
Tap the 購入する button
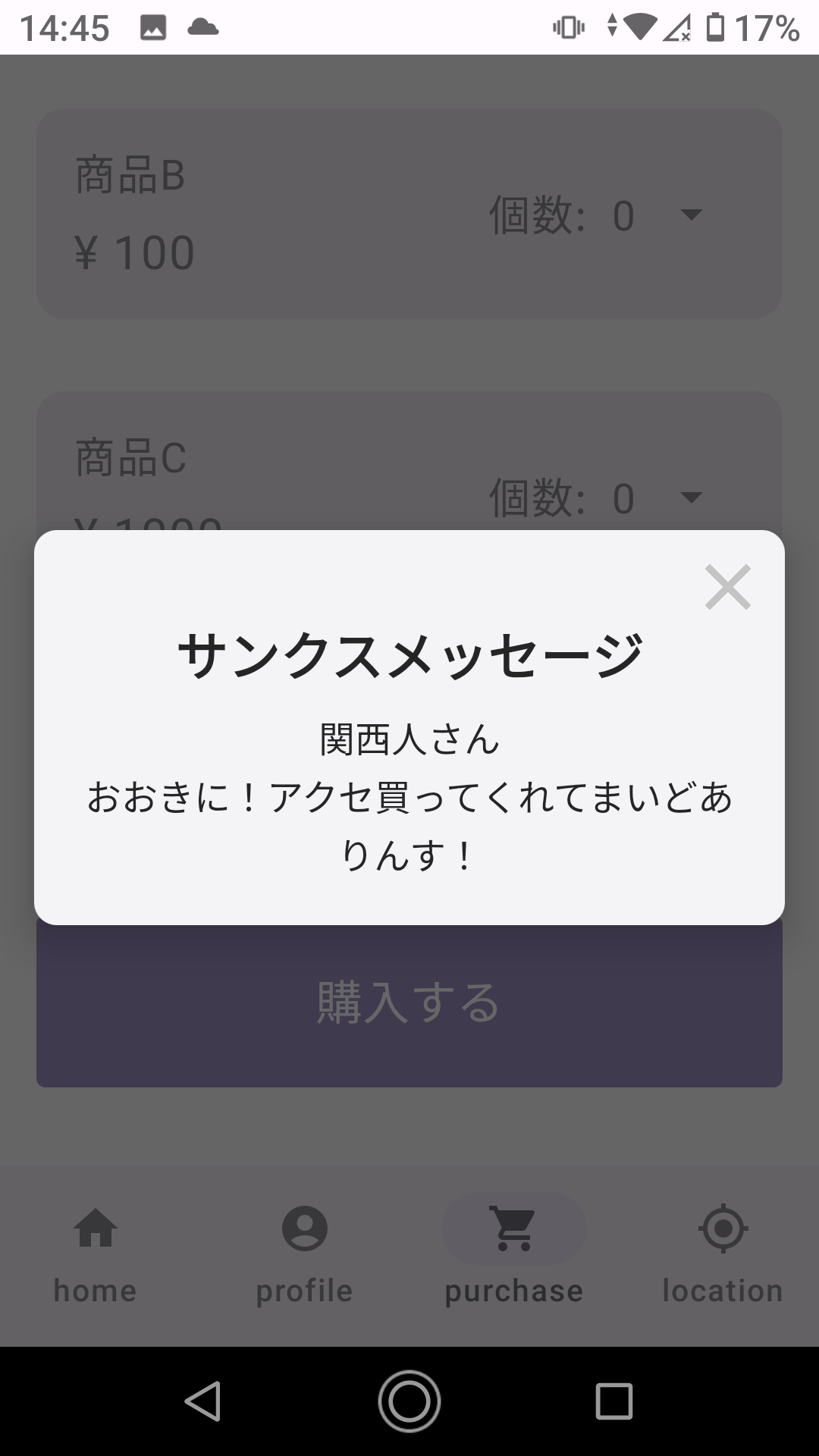[x=409, y=1003]
